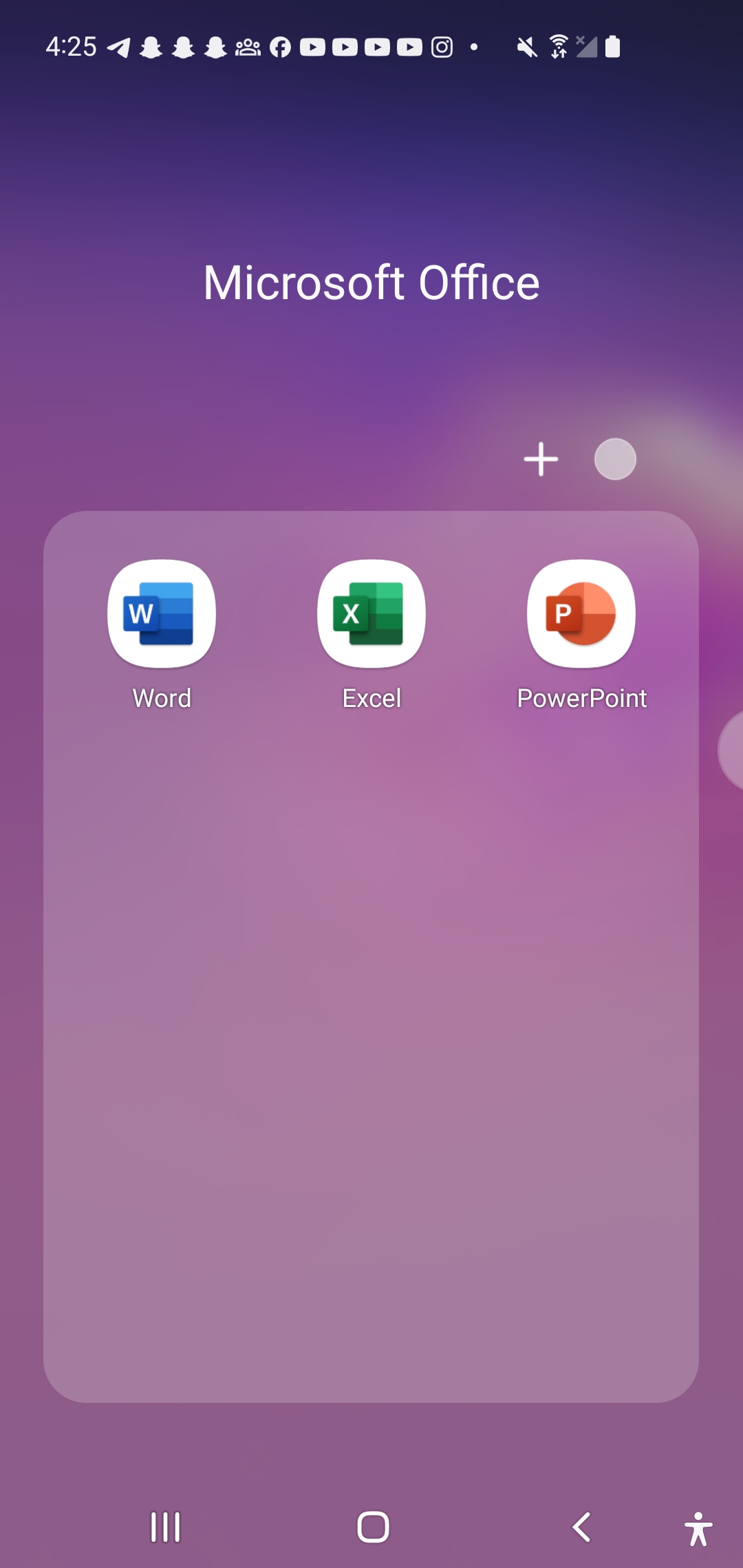Add apps with the plus icon
743x1568 pixels.
[541, 459]
